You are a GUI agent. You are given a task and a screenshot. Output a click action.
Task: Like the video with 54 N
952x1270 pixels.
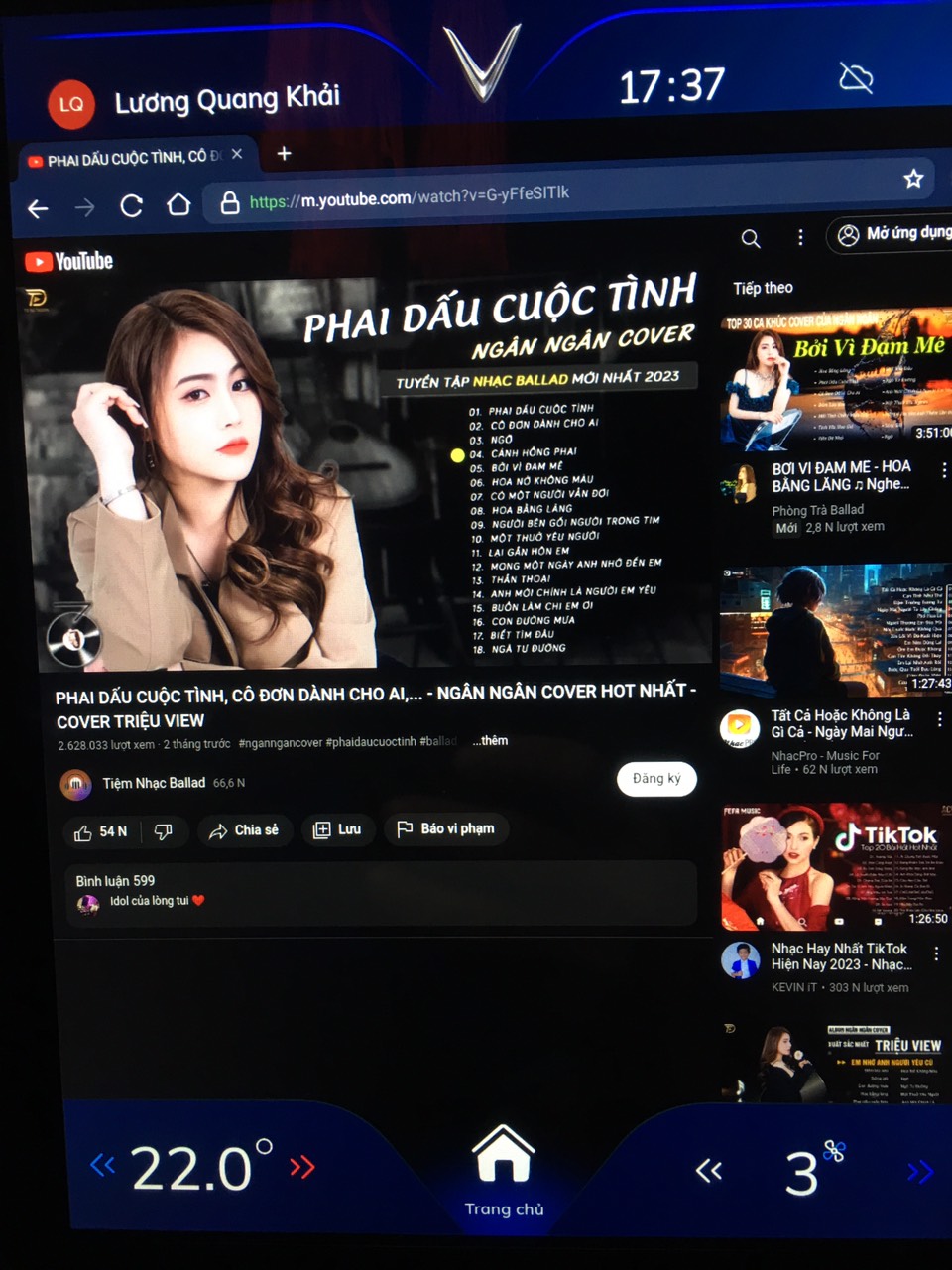point(101,831)
